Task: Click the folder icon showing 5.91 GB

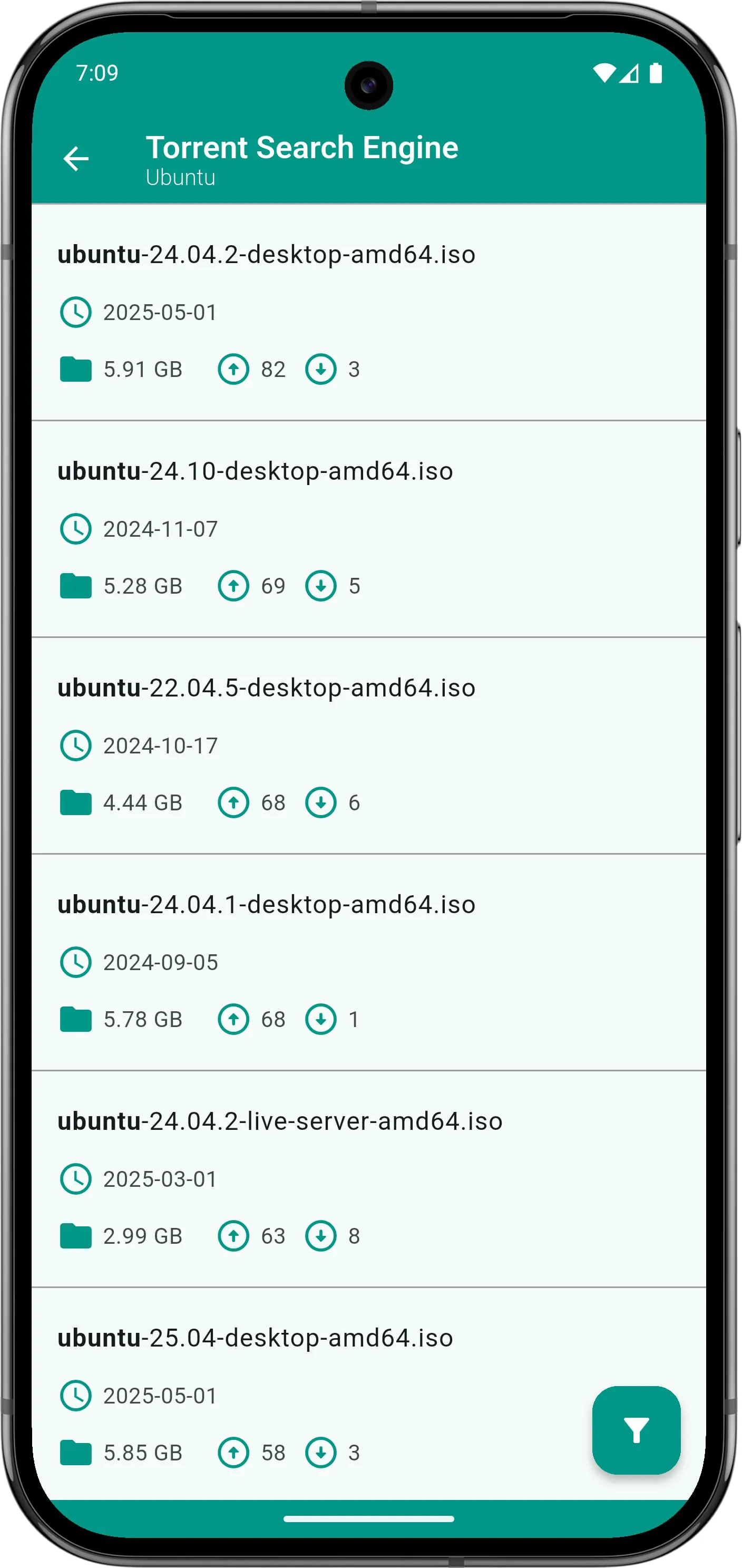Action: 75,368
